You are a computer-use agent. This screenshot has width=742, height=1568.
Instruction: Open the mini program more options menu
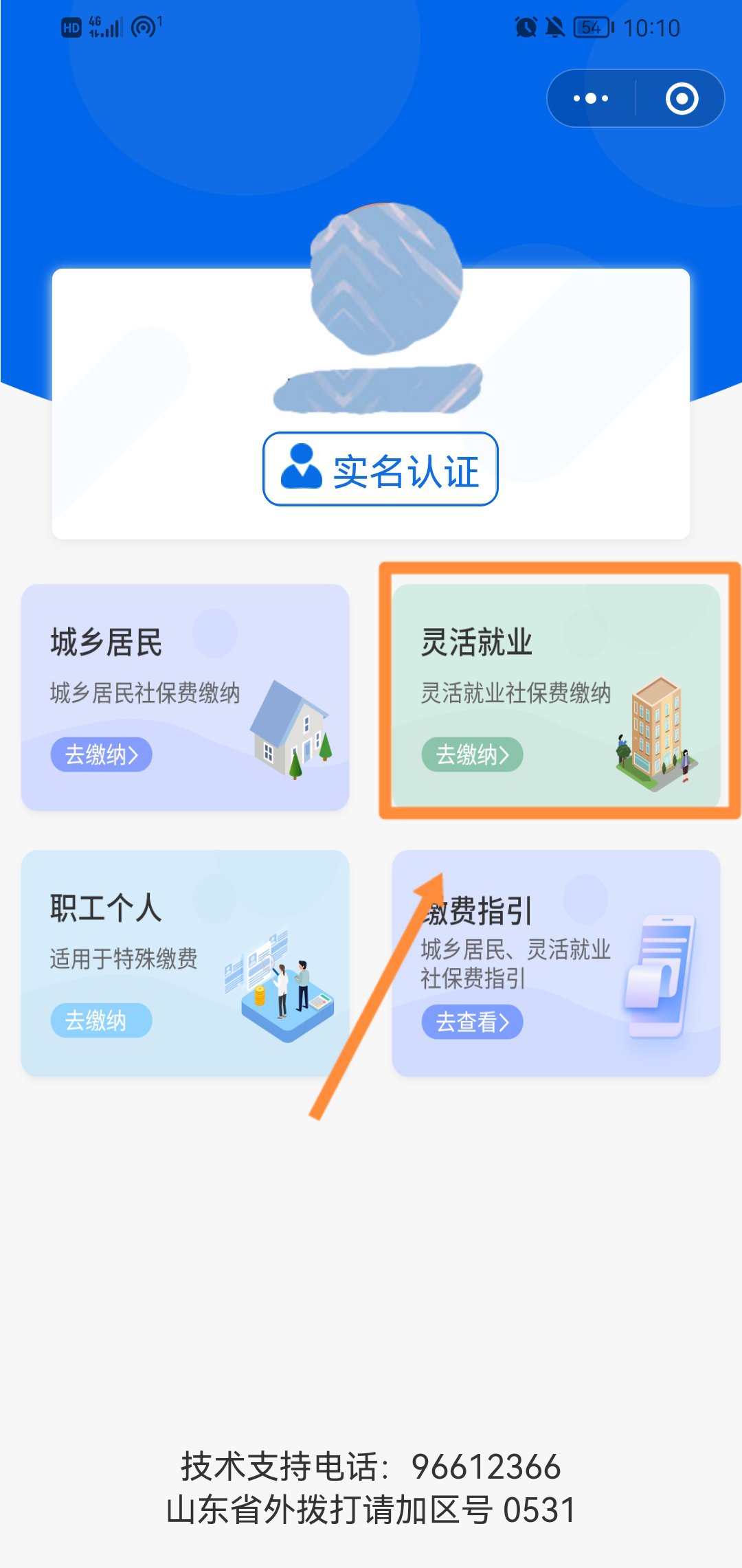pos(591,98)
